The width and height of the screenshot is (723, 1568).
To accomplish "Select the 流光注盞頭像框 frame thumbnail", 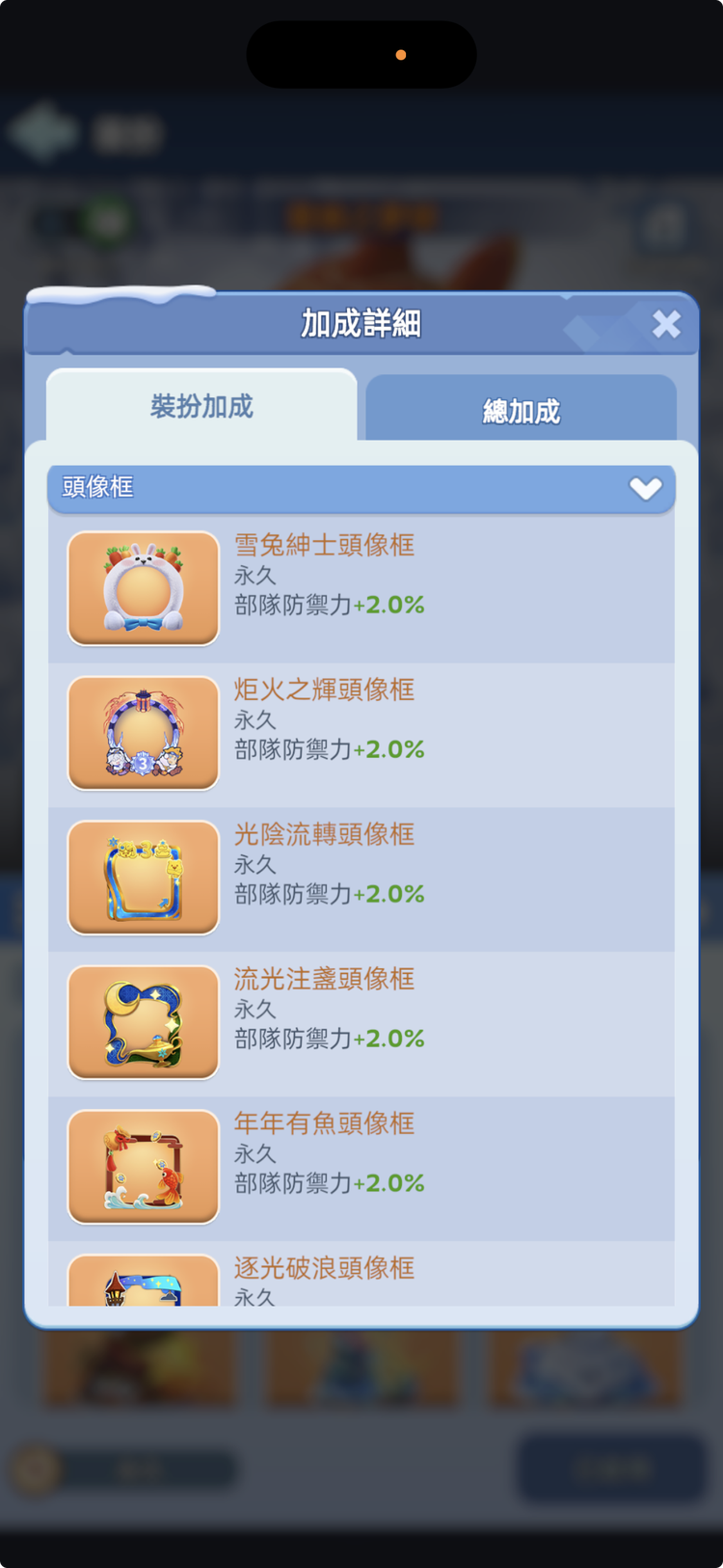I will point(142,1022).
